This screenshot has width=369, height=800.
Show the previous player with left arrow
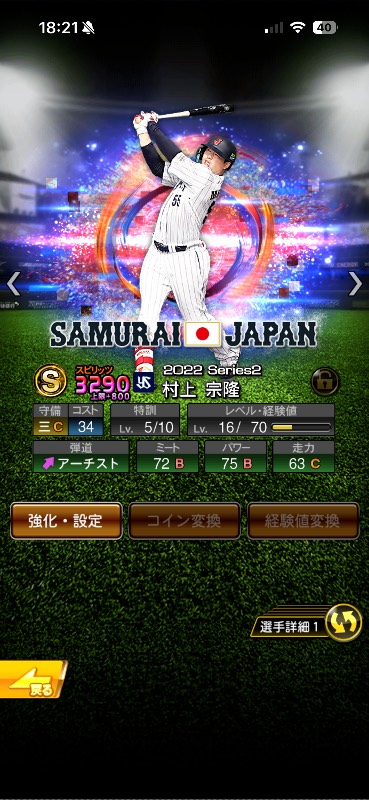(13, 284)
